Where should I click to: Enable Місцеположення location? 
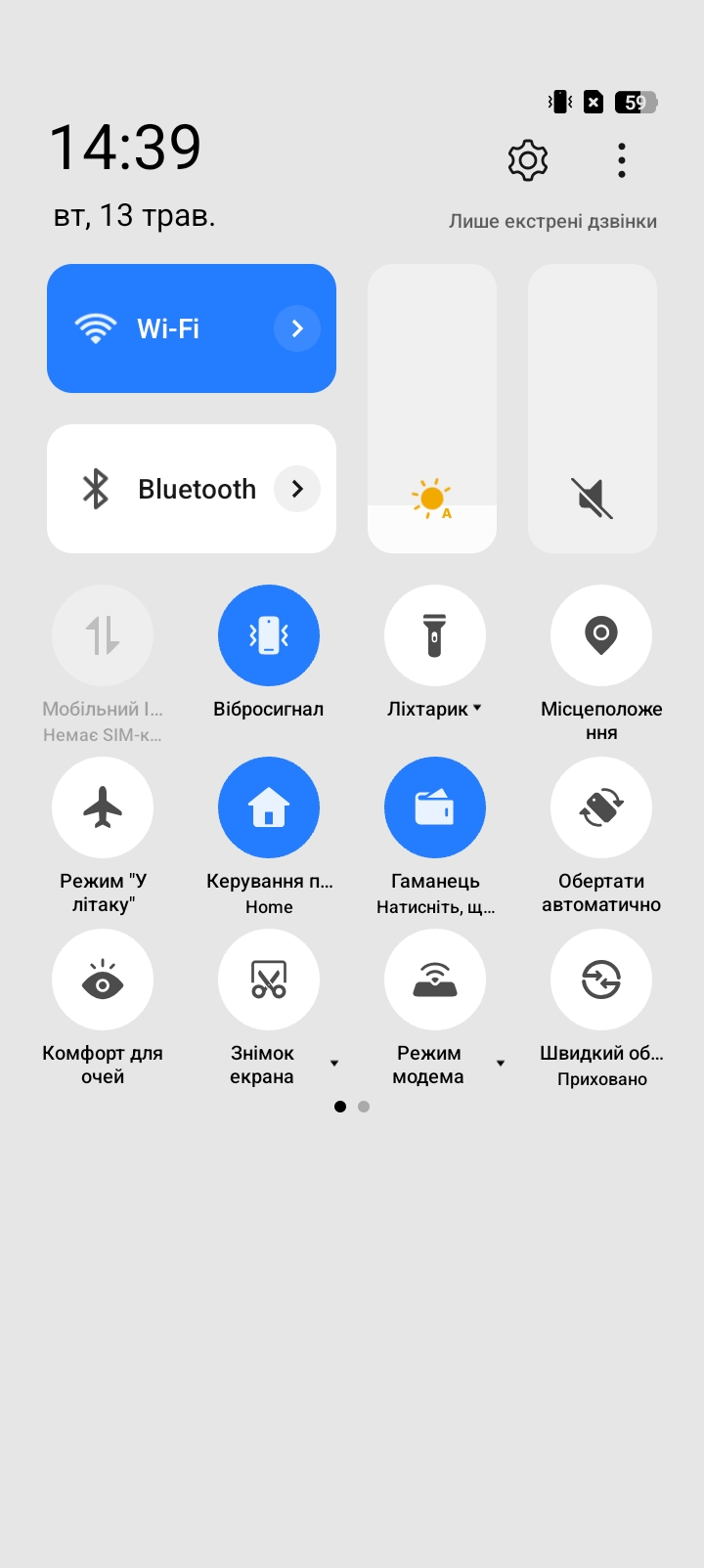pos(601,635)
